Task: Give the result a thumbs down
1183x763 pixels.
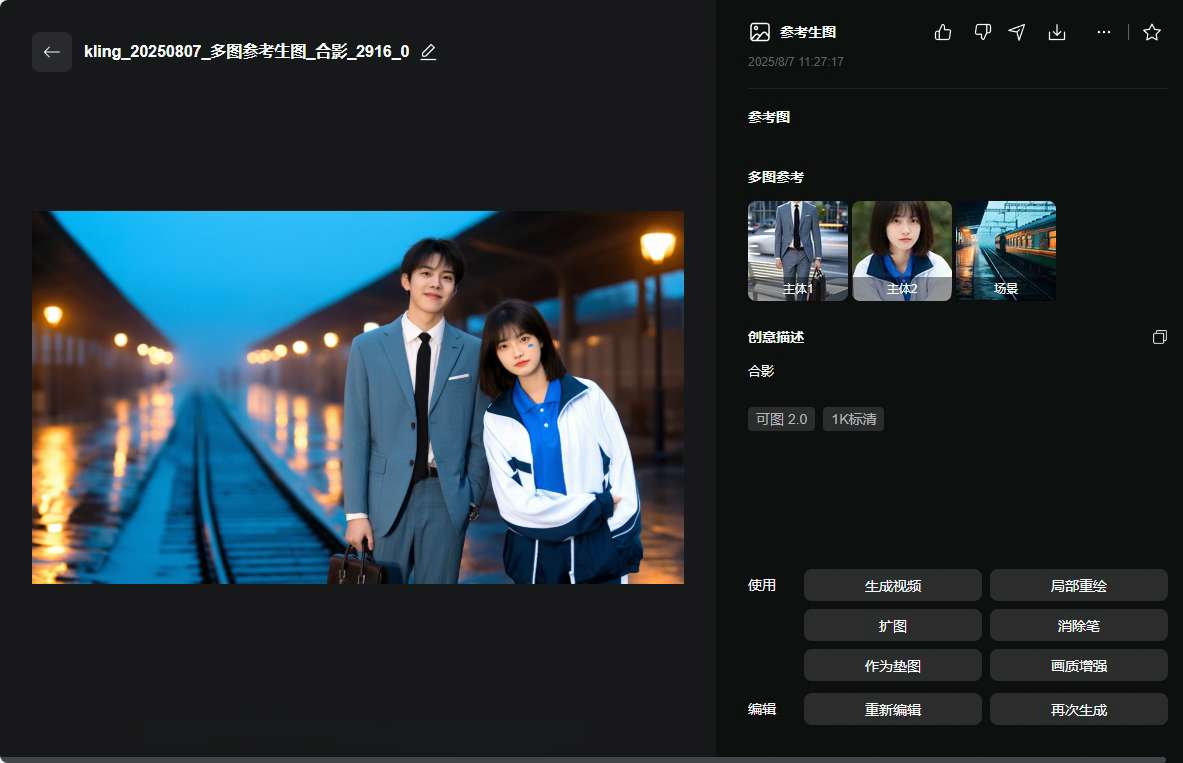Action: [x=982, y=32]
